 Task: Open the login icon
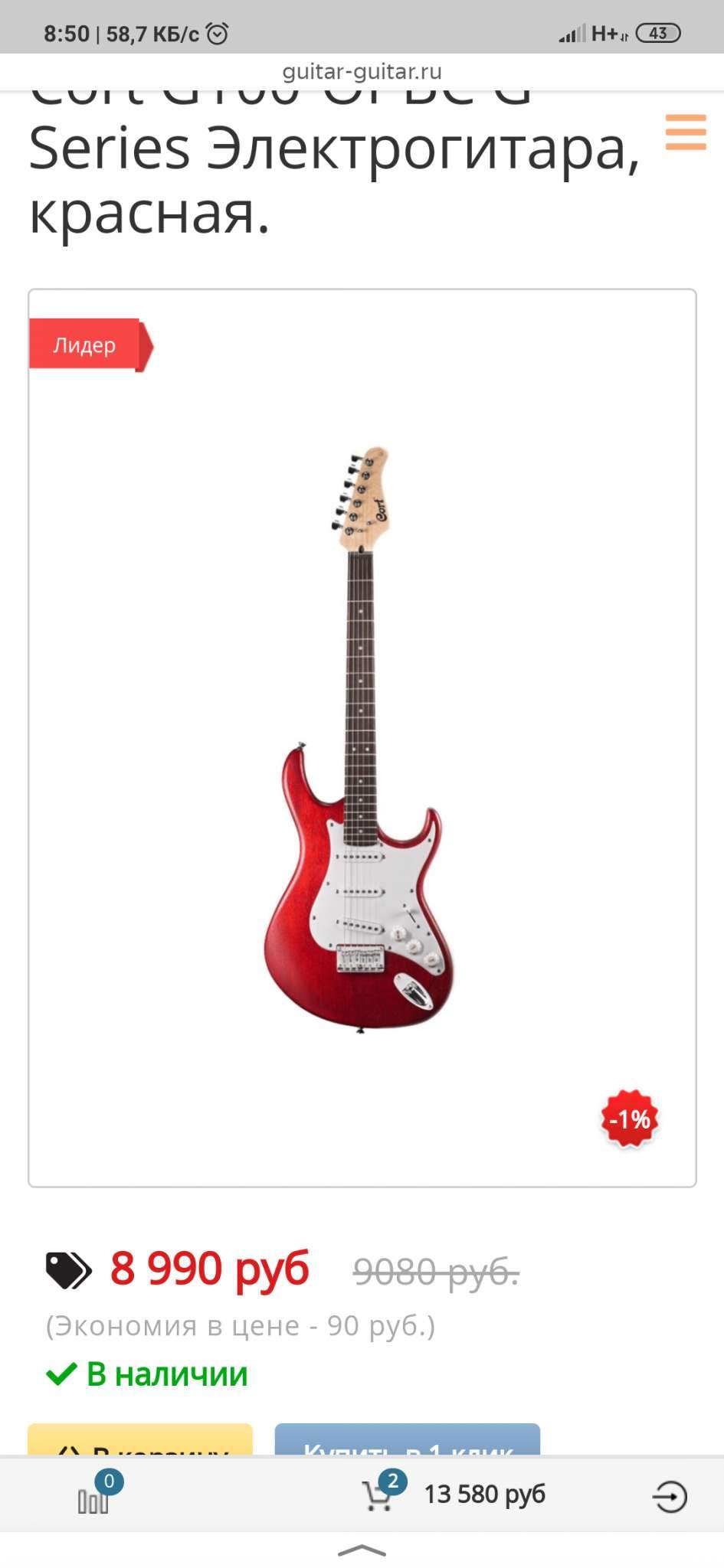click(670, 1496)
